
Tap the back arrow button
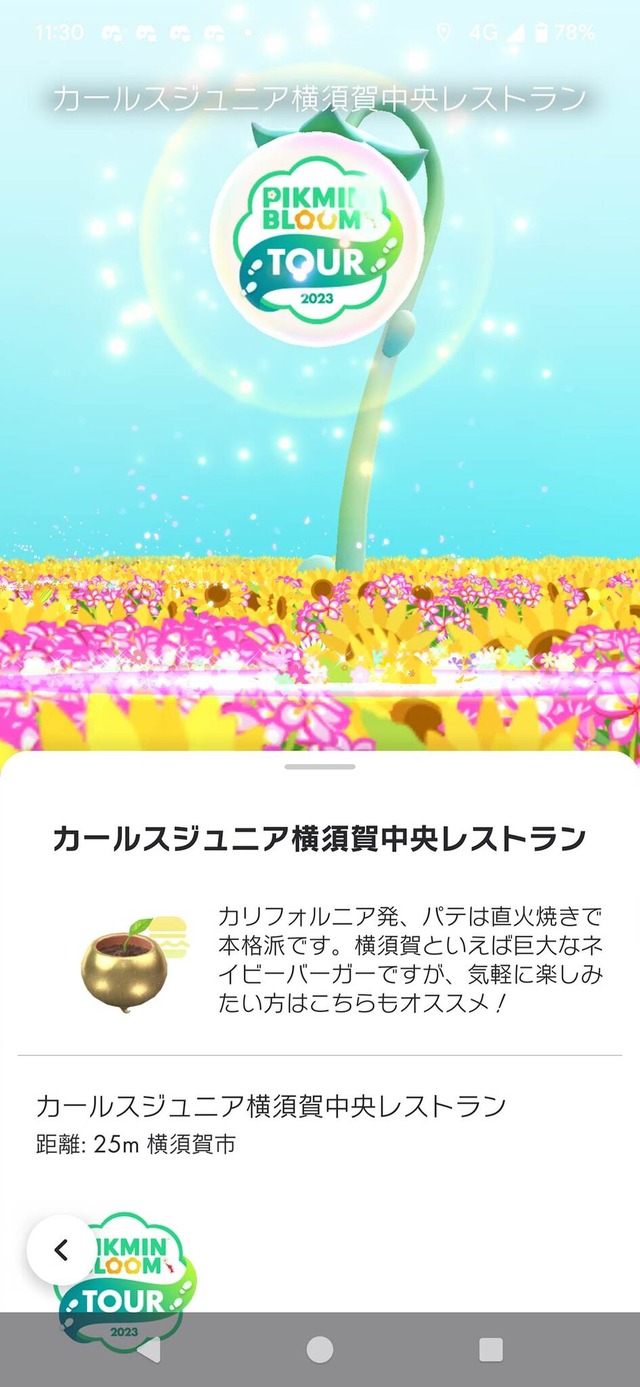point(61,1249)
